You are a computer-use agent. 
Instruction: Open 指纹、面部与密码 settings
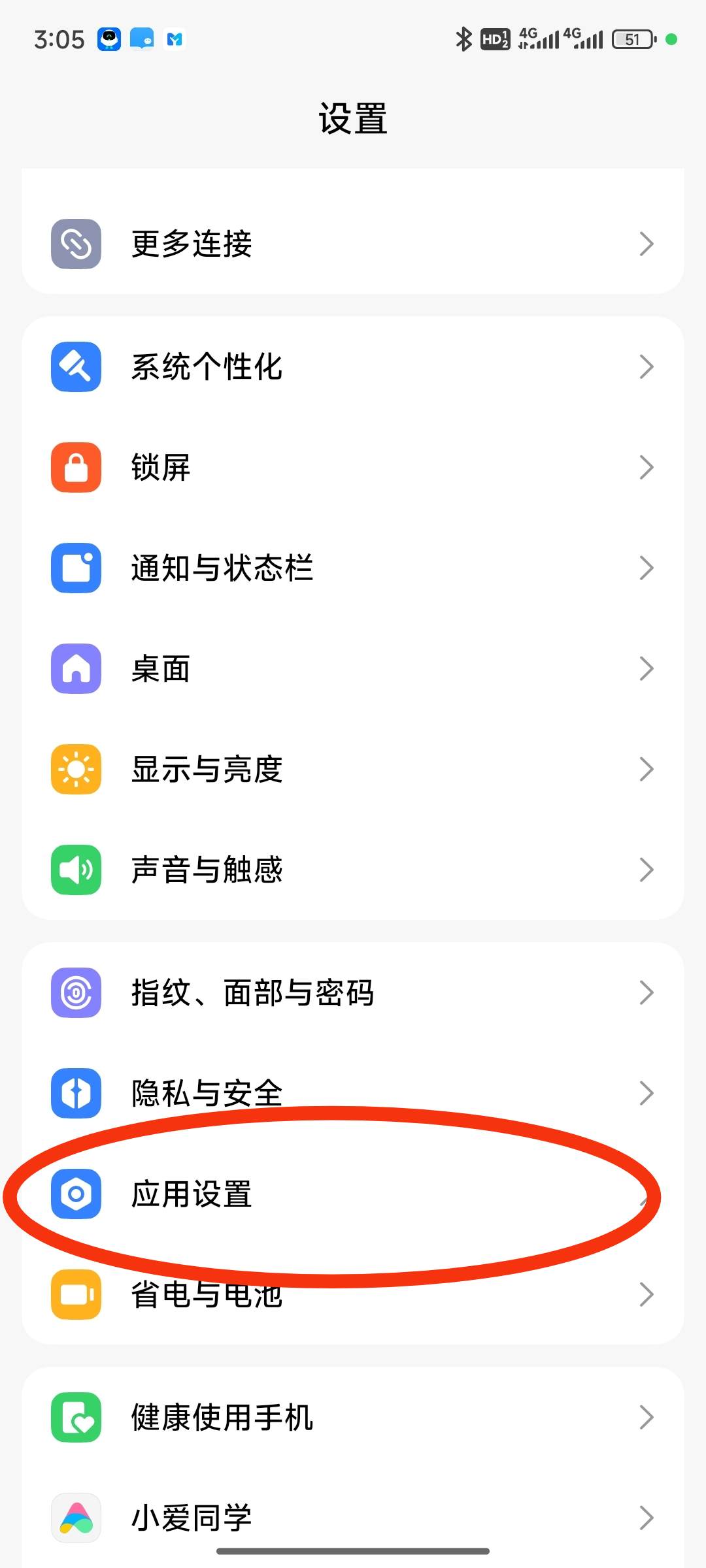coord(353,992)
